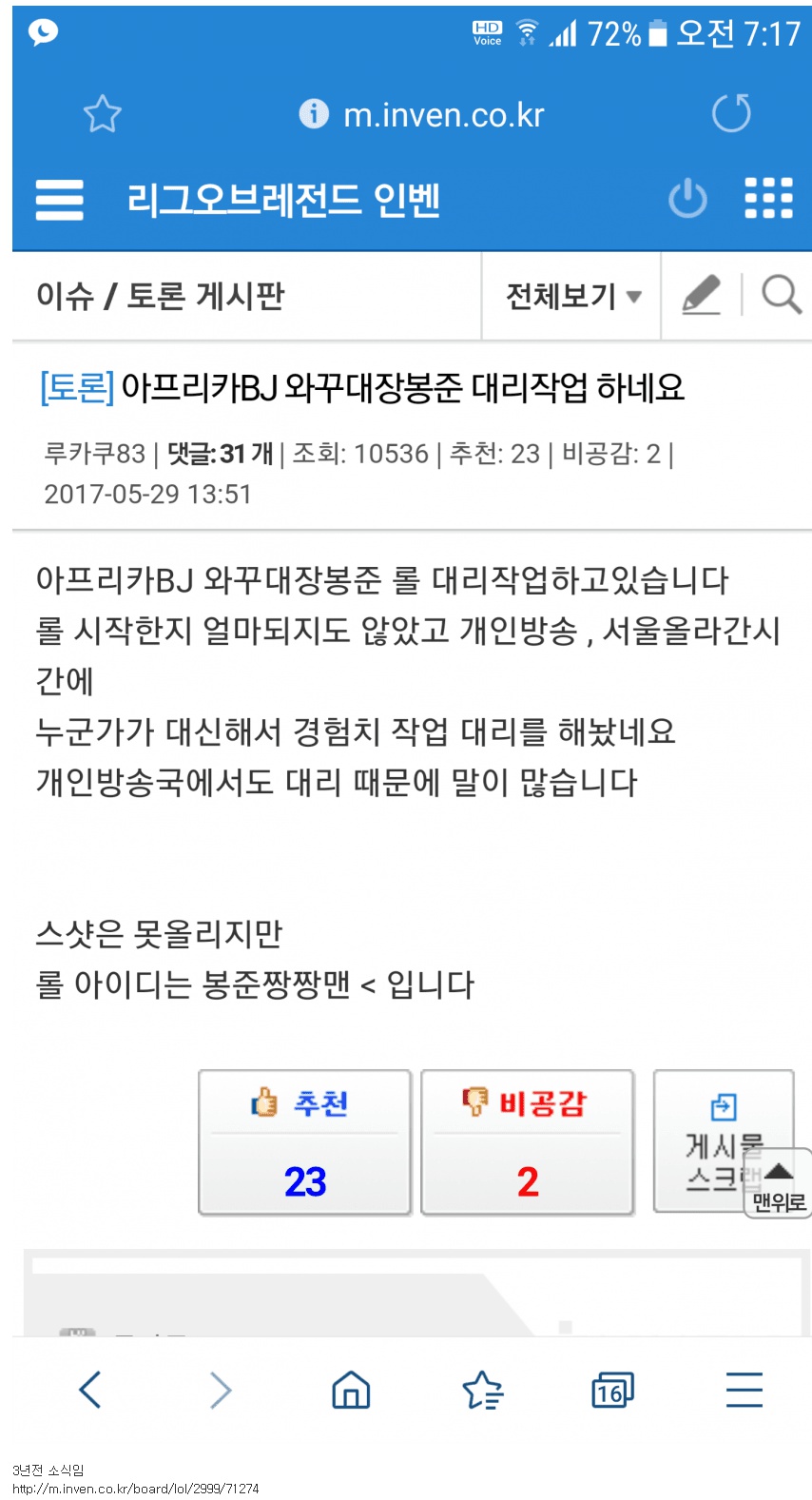
Task: Expand the 전체보기 dropdown
Action: [x=572, y=296]
